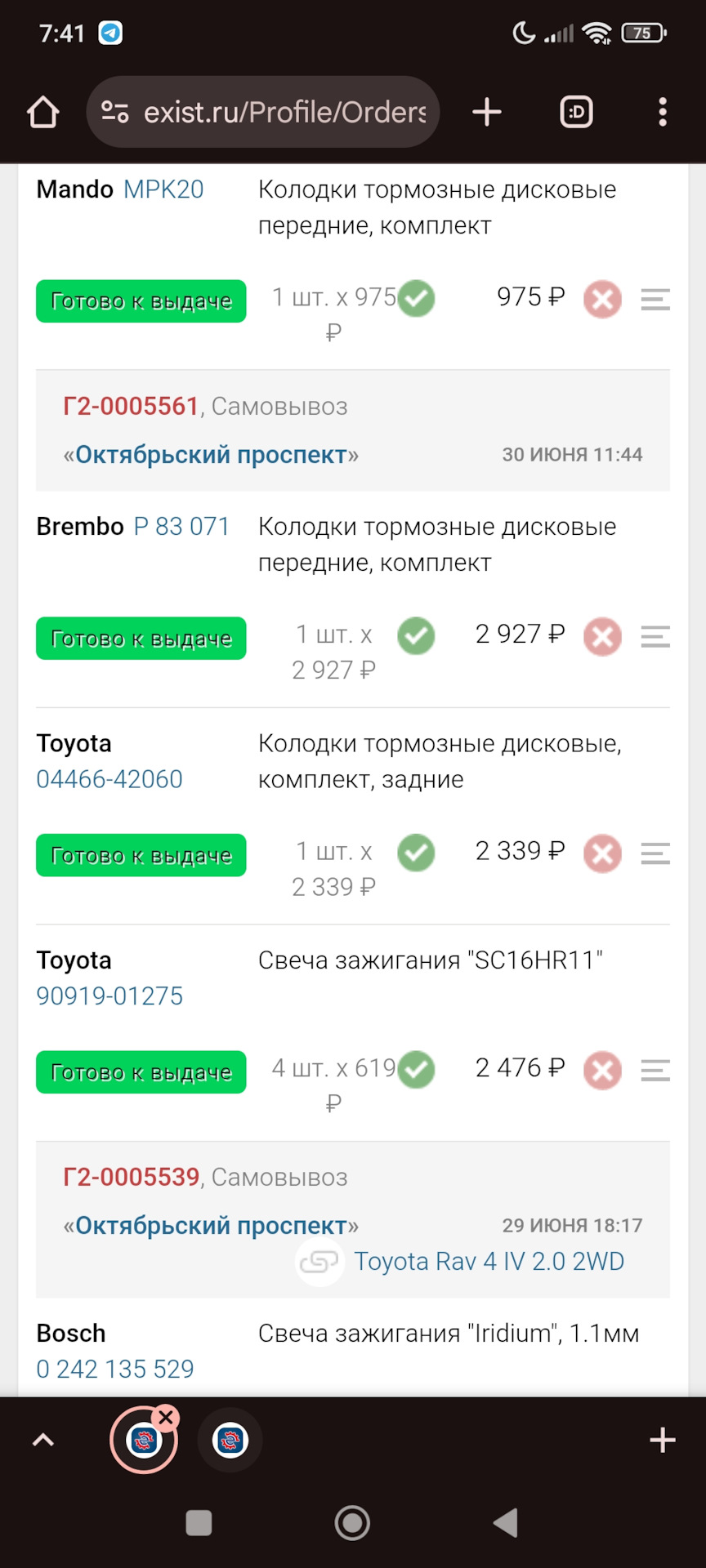Tap the exist.ru address bar
706x1568 pixels.
[x=263, y=112]
